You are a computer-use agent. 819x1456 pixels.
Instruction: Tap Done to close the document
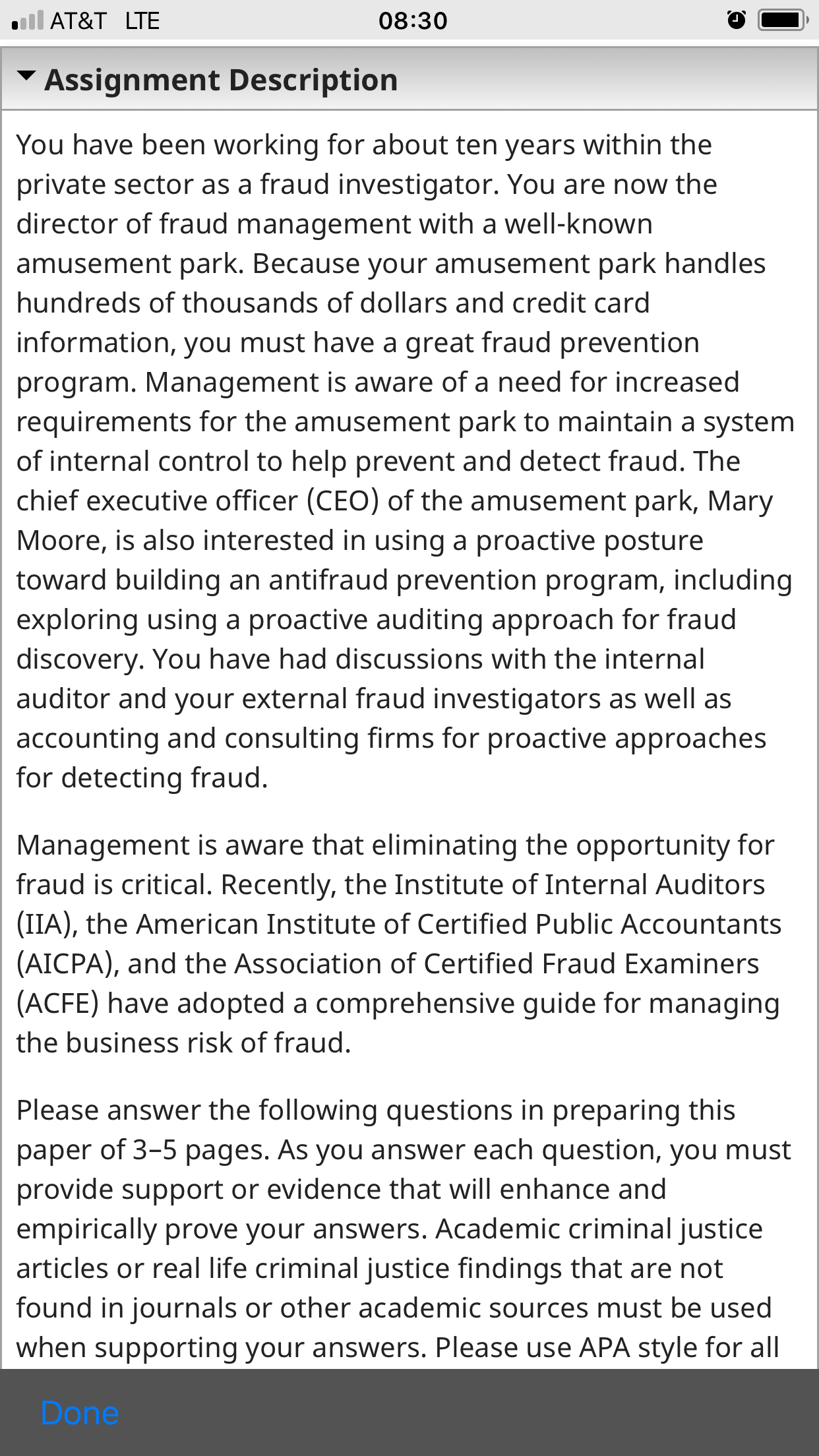[x=80, y=1413]
